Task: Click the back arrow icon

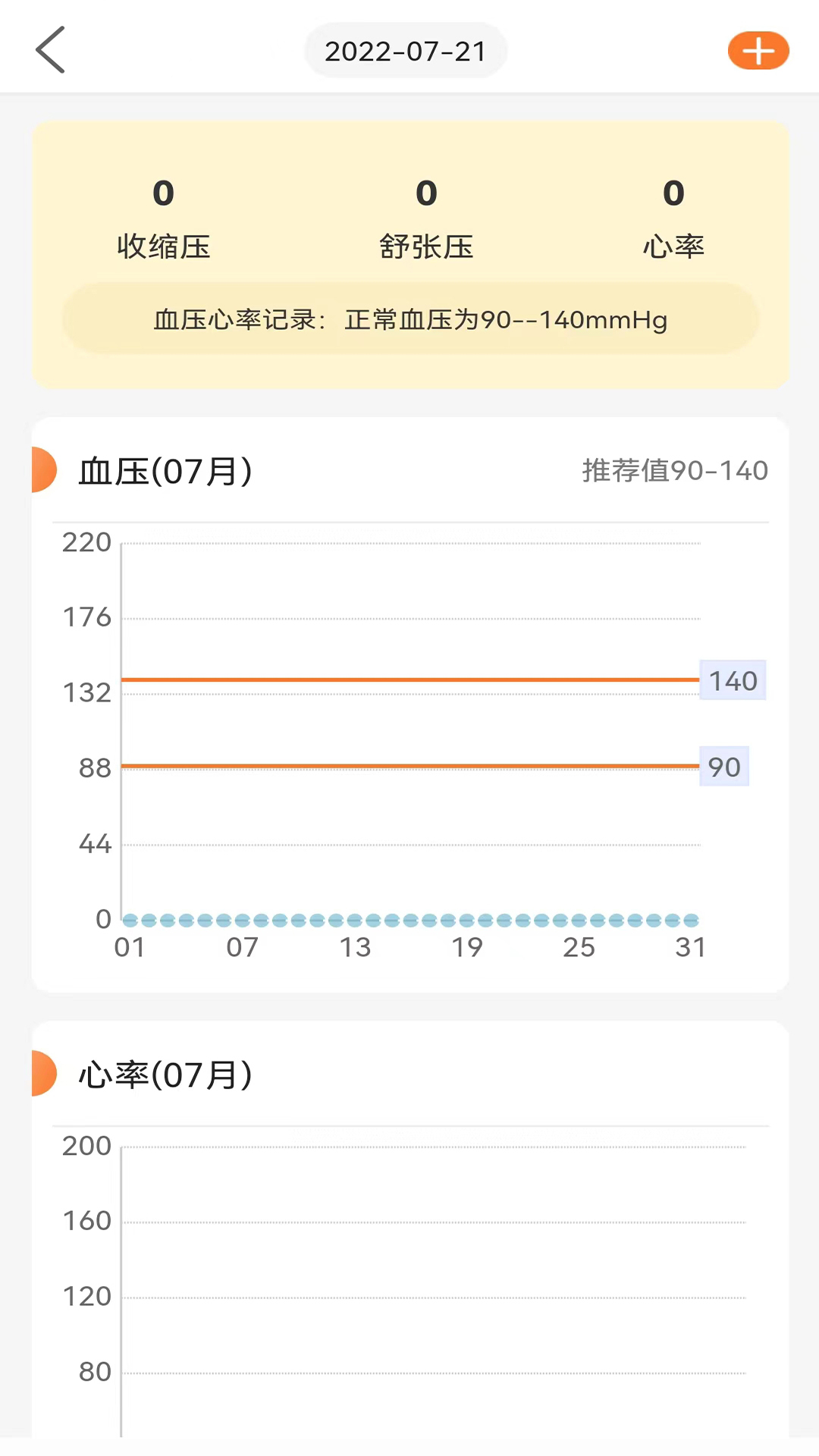Action: (49, 49)
